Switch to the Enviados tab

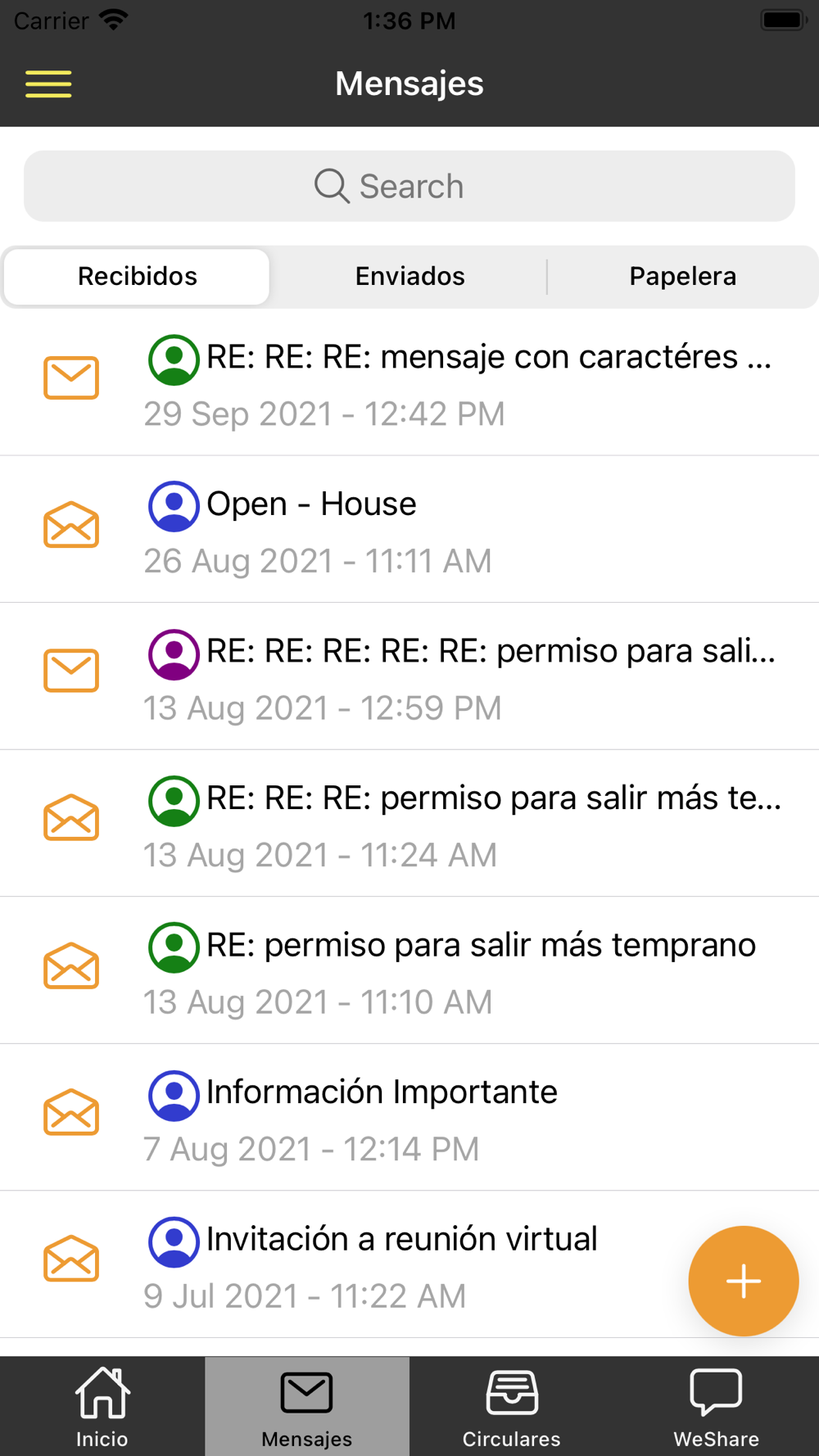click(x=409, y=277)
